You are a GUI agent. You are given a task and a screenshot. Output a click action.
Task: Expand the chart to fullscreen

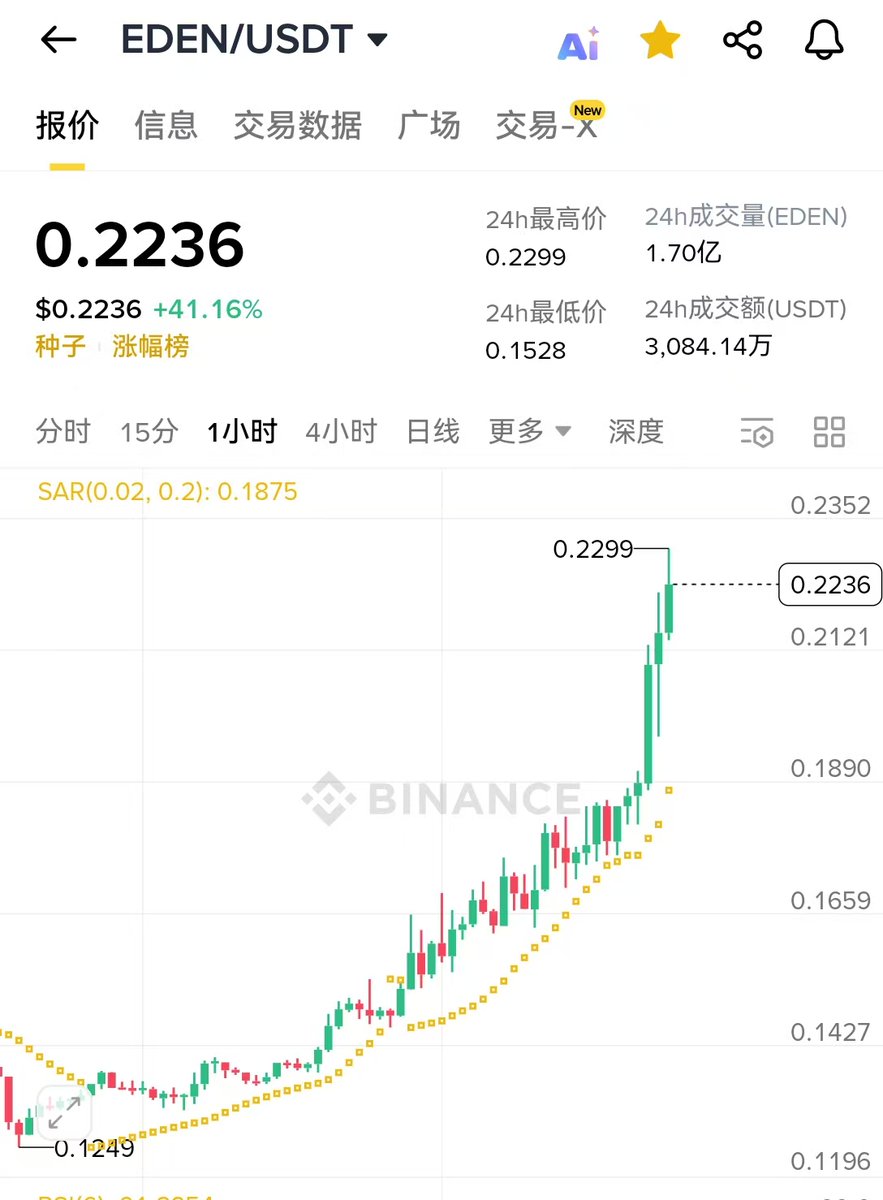[x=64, y=1111]
